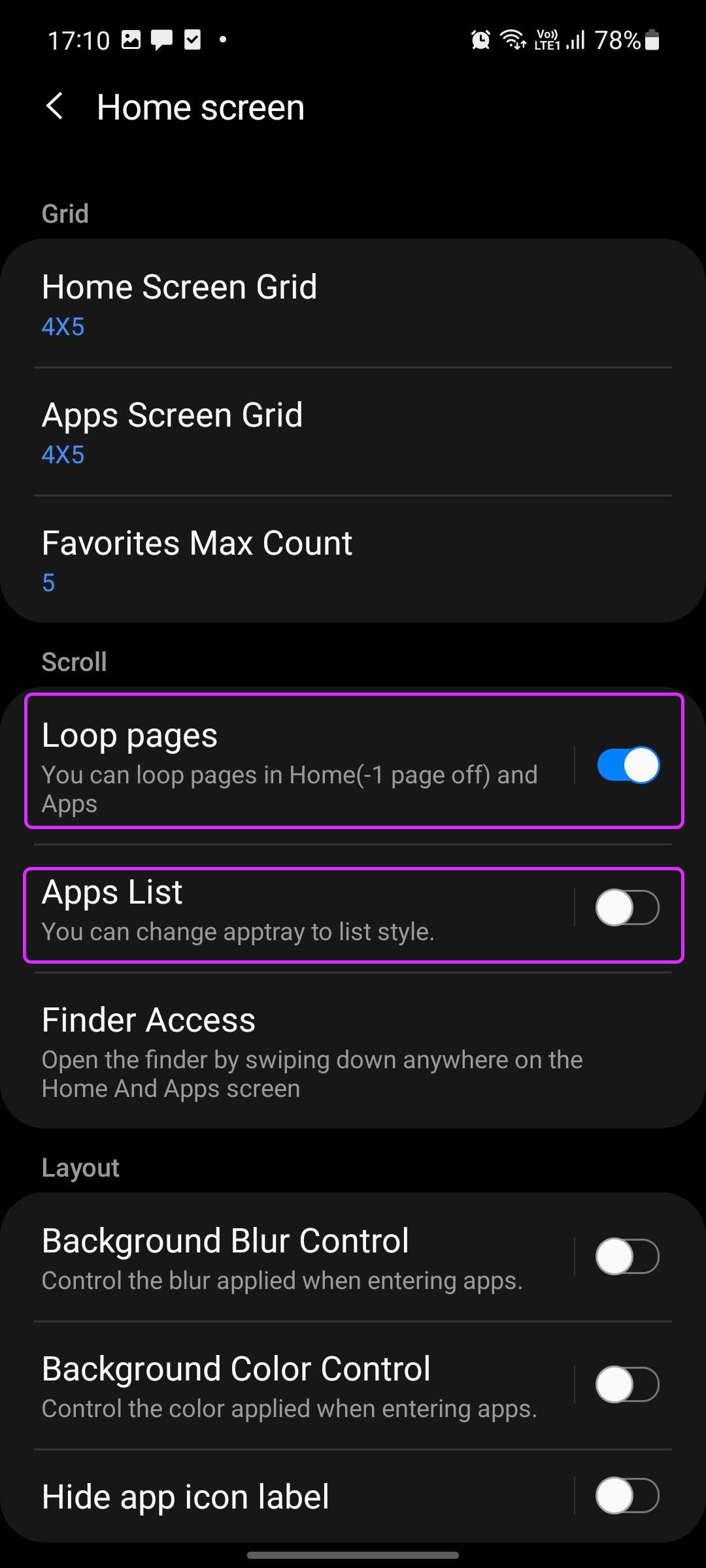This screenshot has height=1568, width=706.
Task: Change Favorites Max Count
Action: [353, 560]
